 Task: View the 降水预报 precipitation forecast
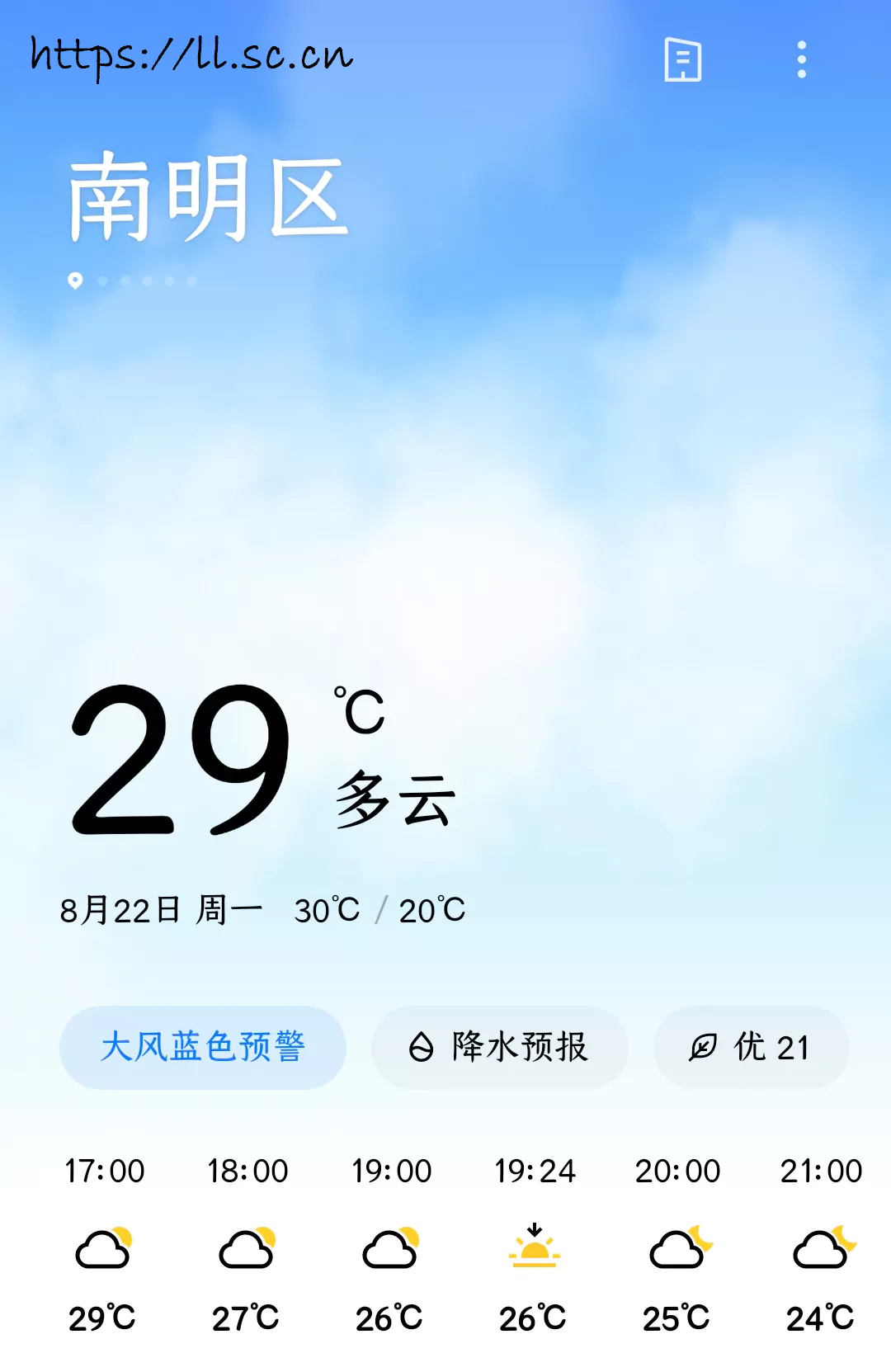point(500,1047)
